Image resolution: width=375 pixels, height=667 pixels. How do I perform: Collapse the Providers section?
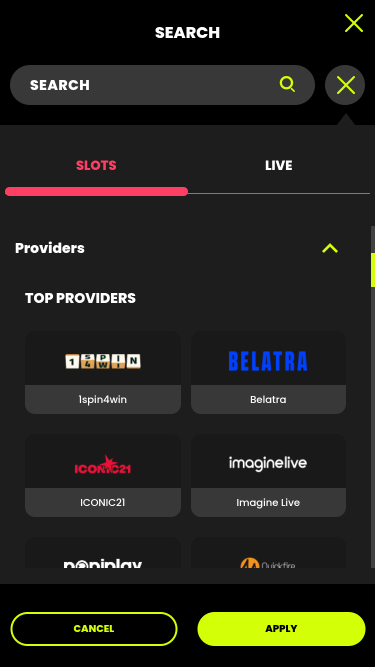330,248
